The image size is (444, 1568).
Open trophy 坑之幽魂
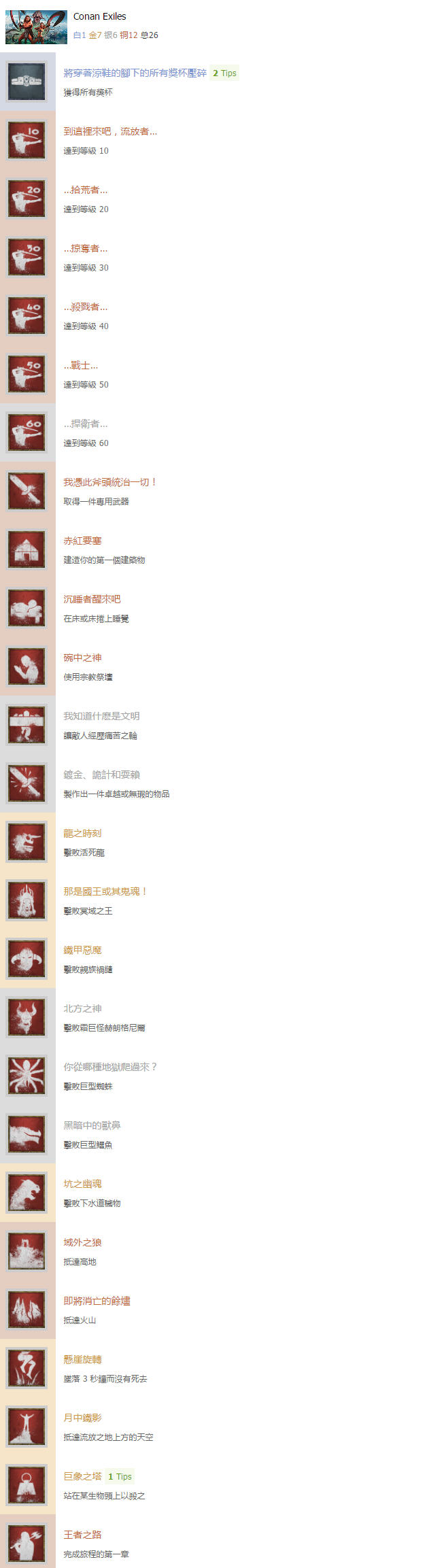coord(82,1184)
